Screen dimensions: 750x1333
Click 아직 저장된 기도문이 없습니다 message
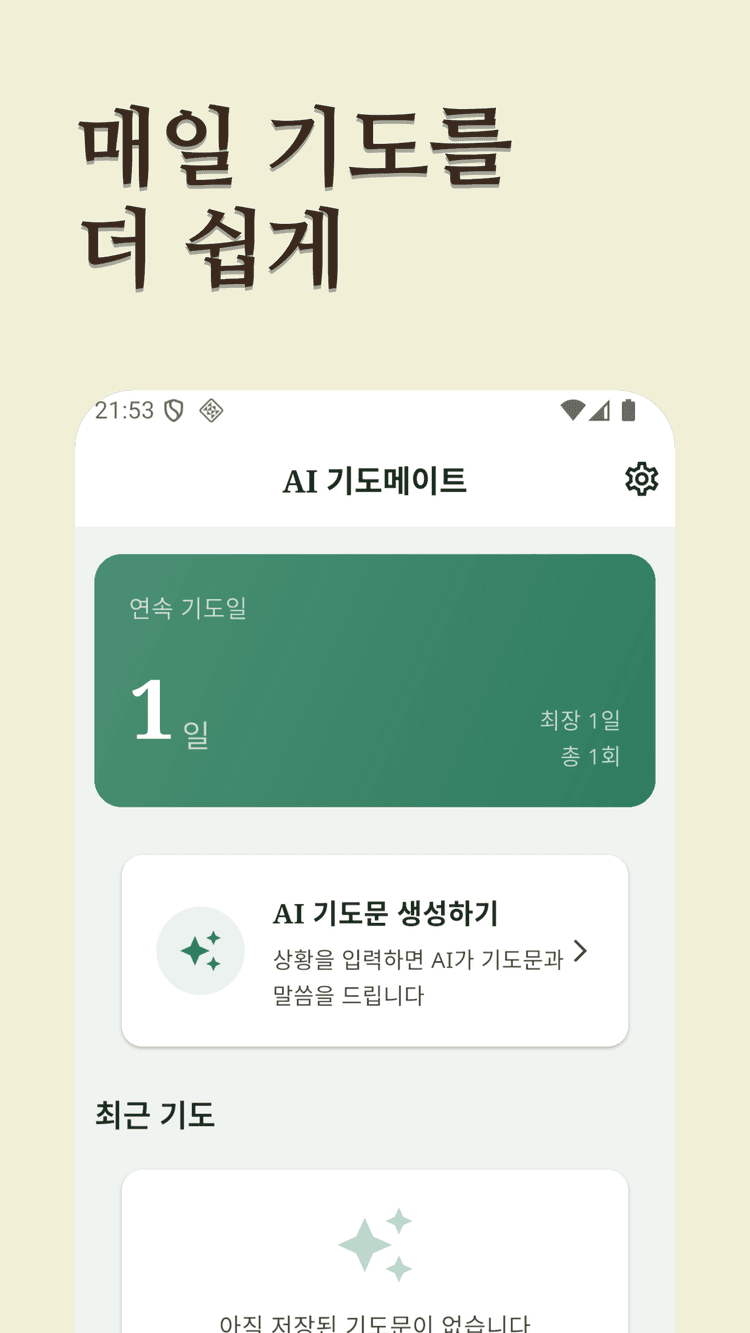(x=374, y=1322)
